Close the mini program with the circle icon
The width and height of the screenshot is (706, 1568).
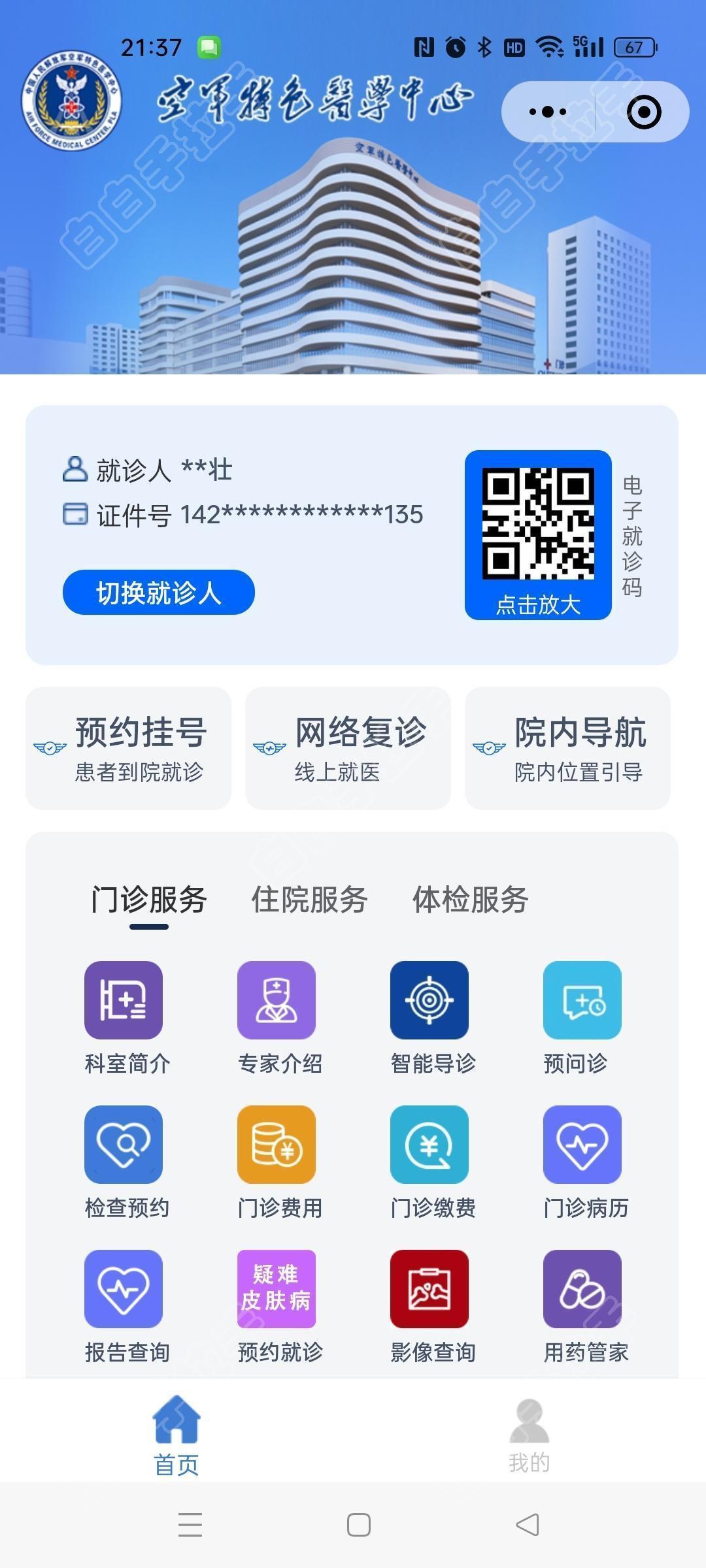pyautogui.click(x=644, y=112)
